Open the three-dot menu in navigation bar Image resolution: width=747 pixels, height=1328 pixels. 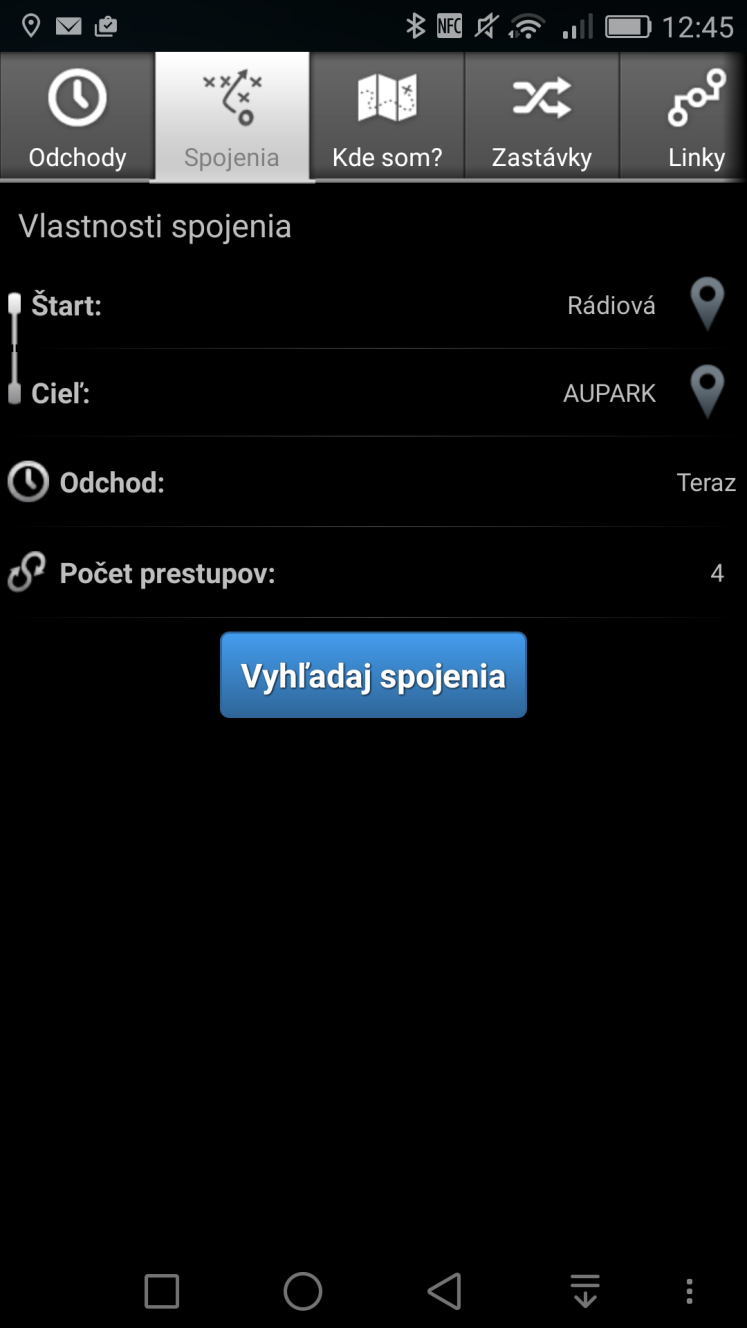pyautogui.click(x=689, y=1291)
